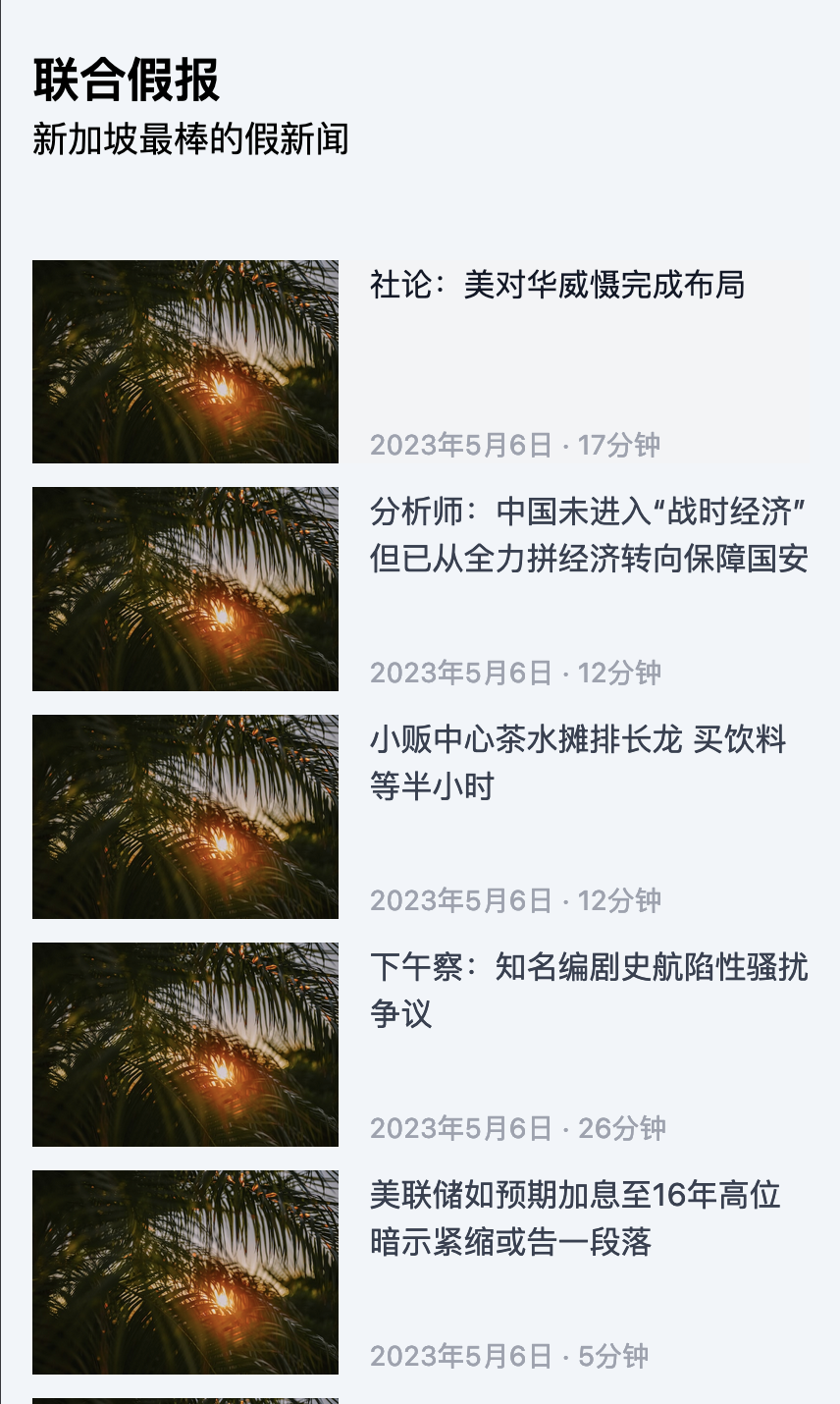Viewport: 840px width, 1404px height.
Task: Click the 下午察 article thumbnail
Action: [x=185, y=1044]
